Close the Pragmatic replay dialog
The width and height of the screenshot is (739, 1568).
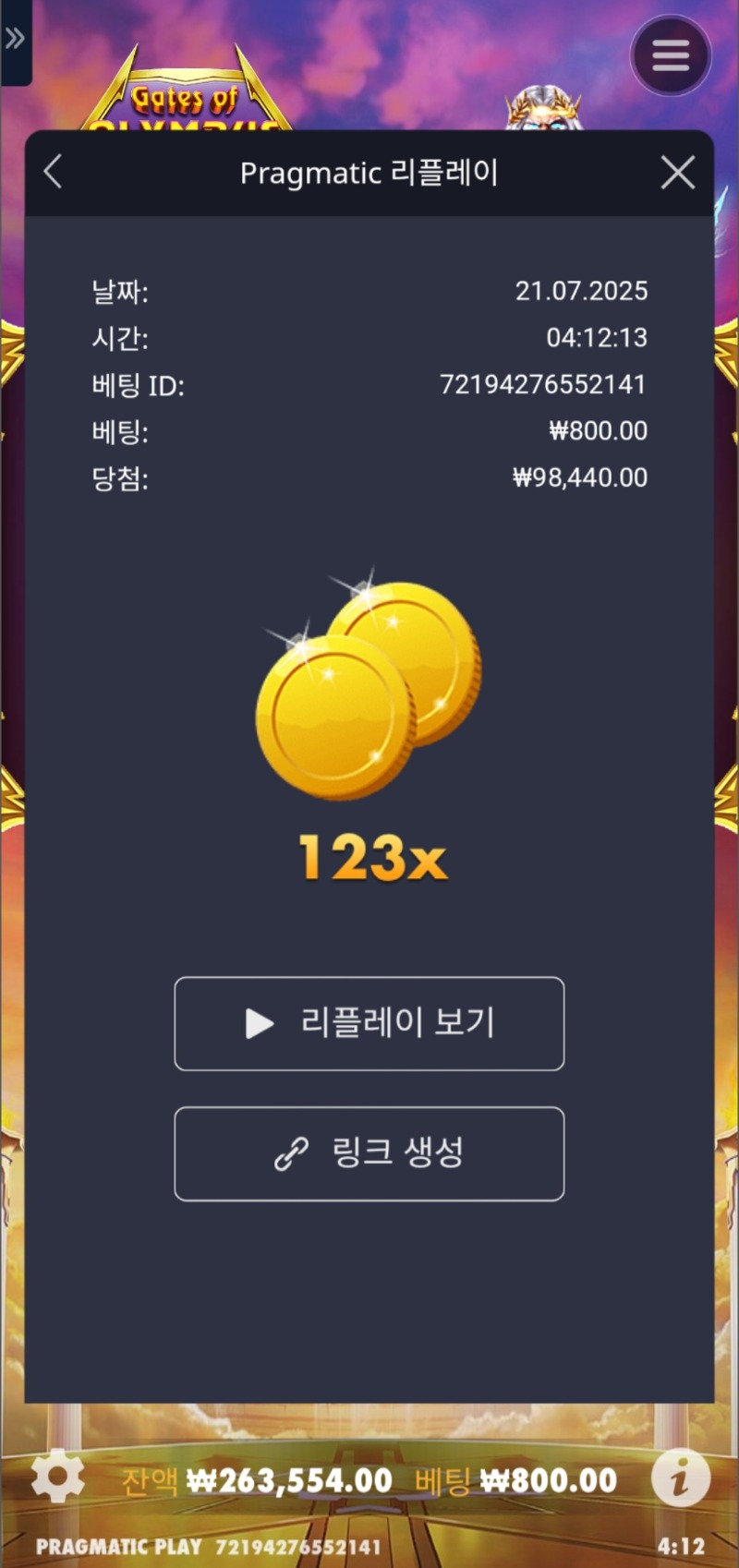point(678,172)
